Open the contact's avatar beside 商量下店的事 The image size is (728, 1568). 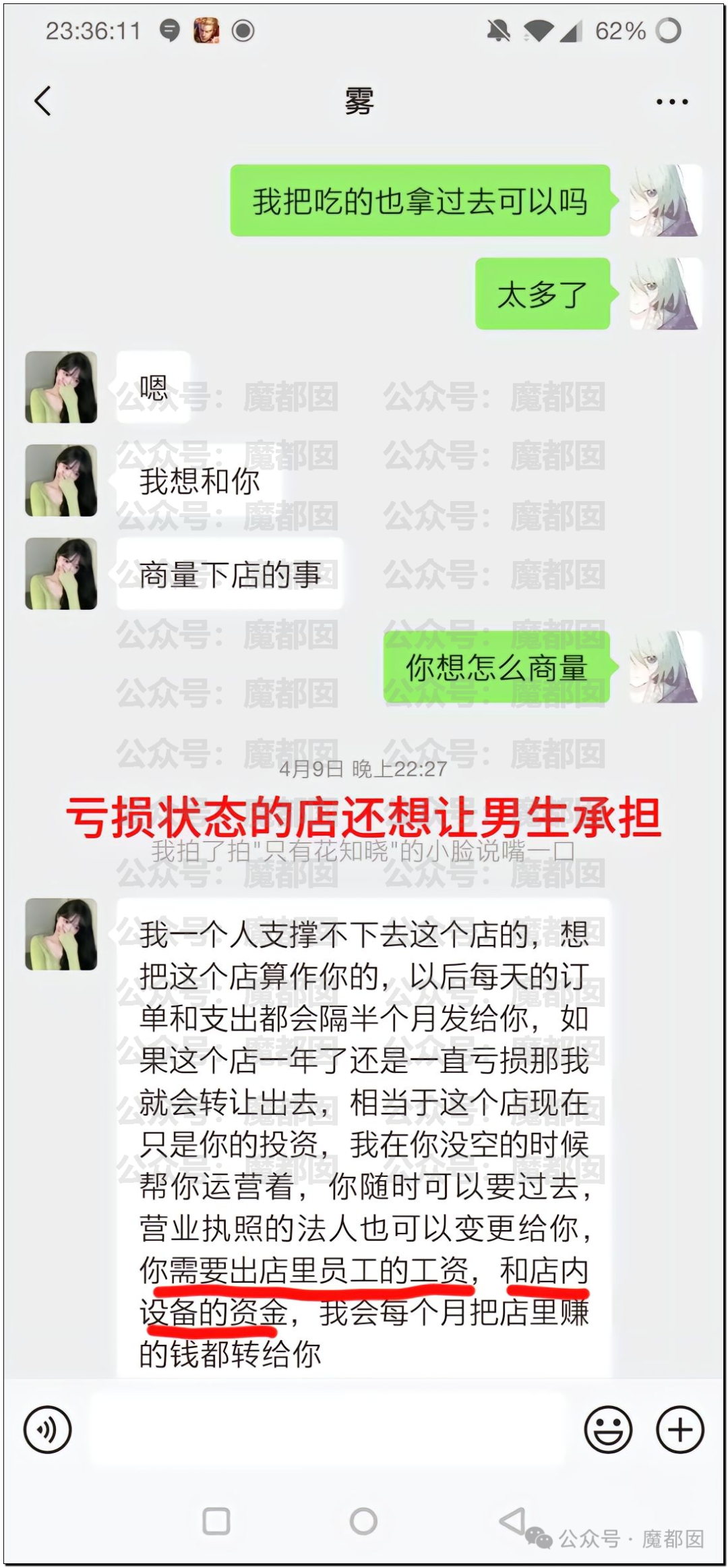(x=61, y=574)
